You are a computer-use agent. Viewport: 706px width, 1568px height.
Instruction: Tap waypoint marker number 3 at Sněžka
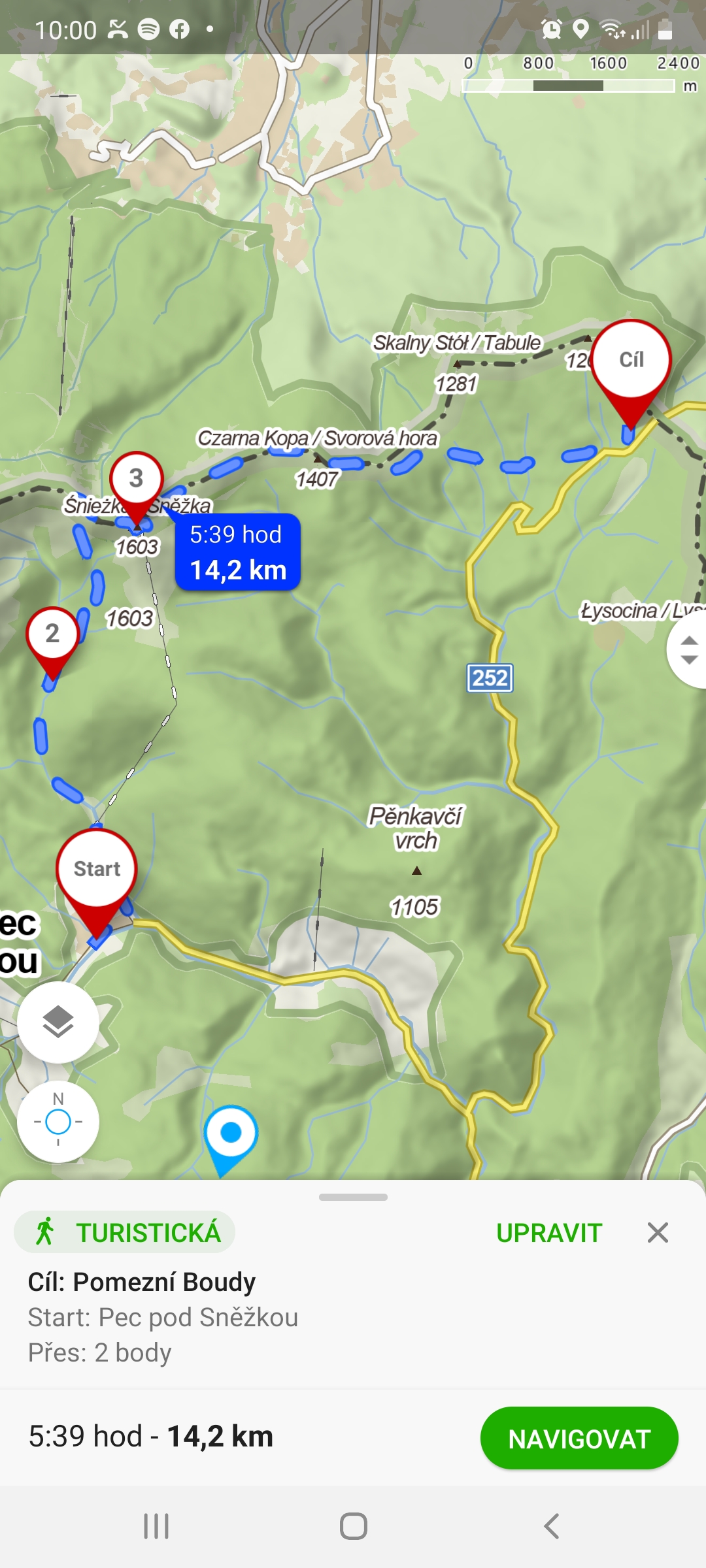pos(136,487)
